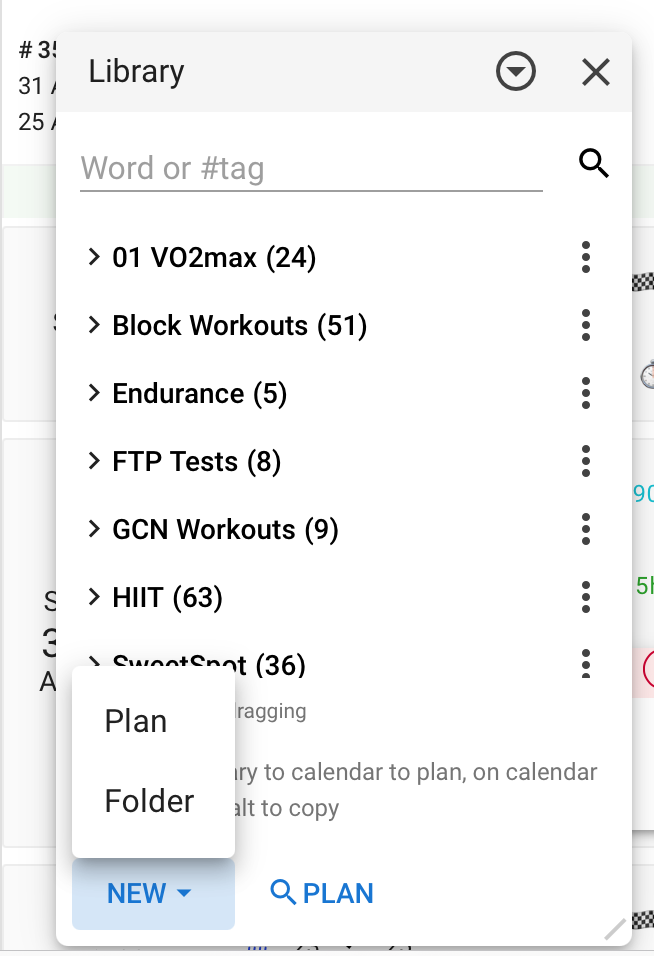Collapse the NEW dropdown button
The height and width of the screenshot is (956, 654).
tap(152, 893)
